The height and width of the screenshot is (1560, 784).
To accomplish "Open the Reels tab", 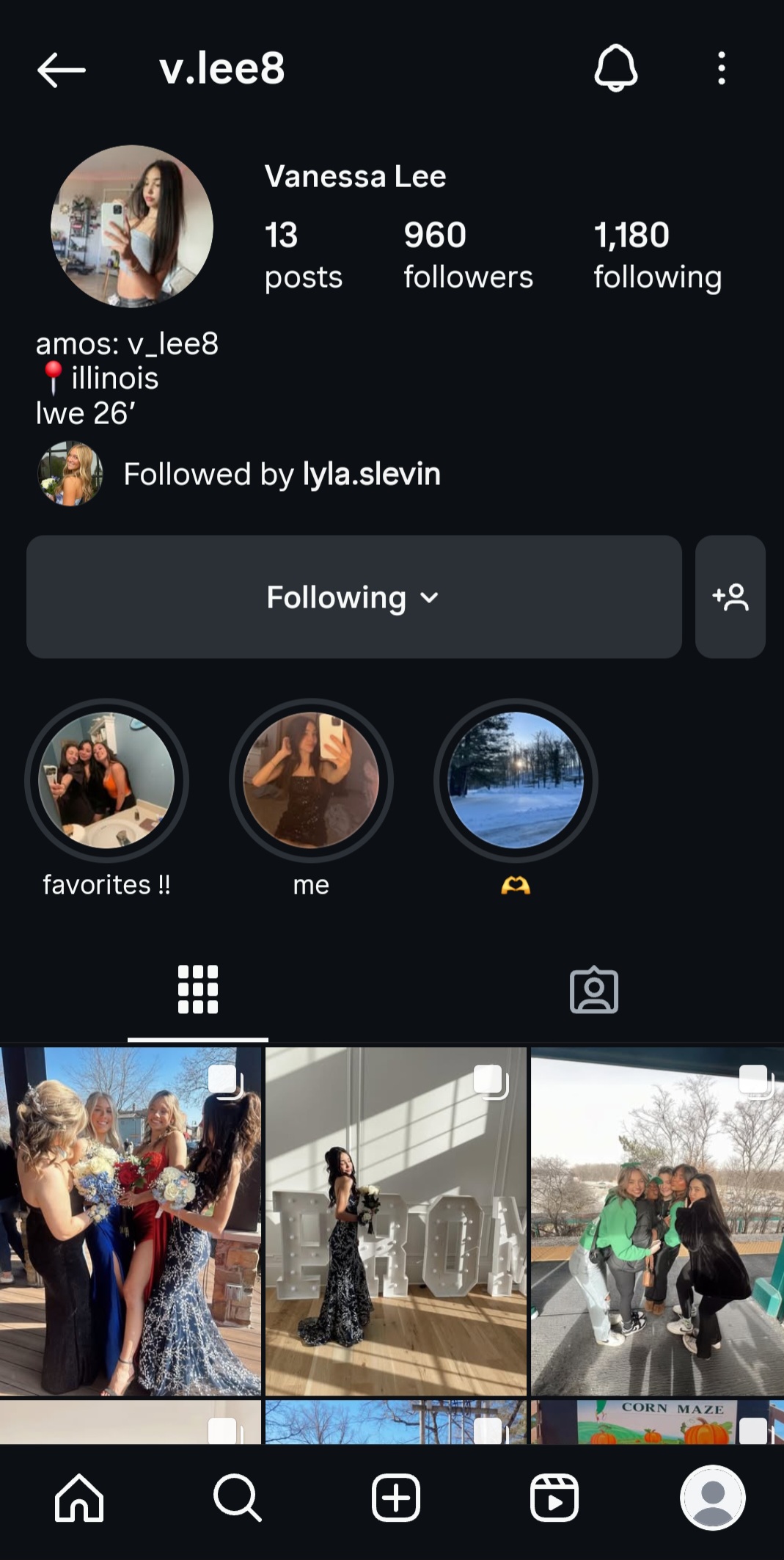I will pos(554,1497).
